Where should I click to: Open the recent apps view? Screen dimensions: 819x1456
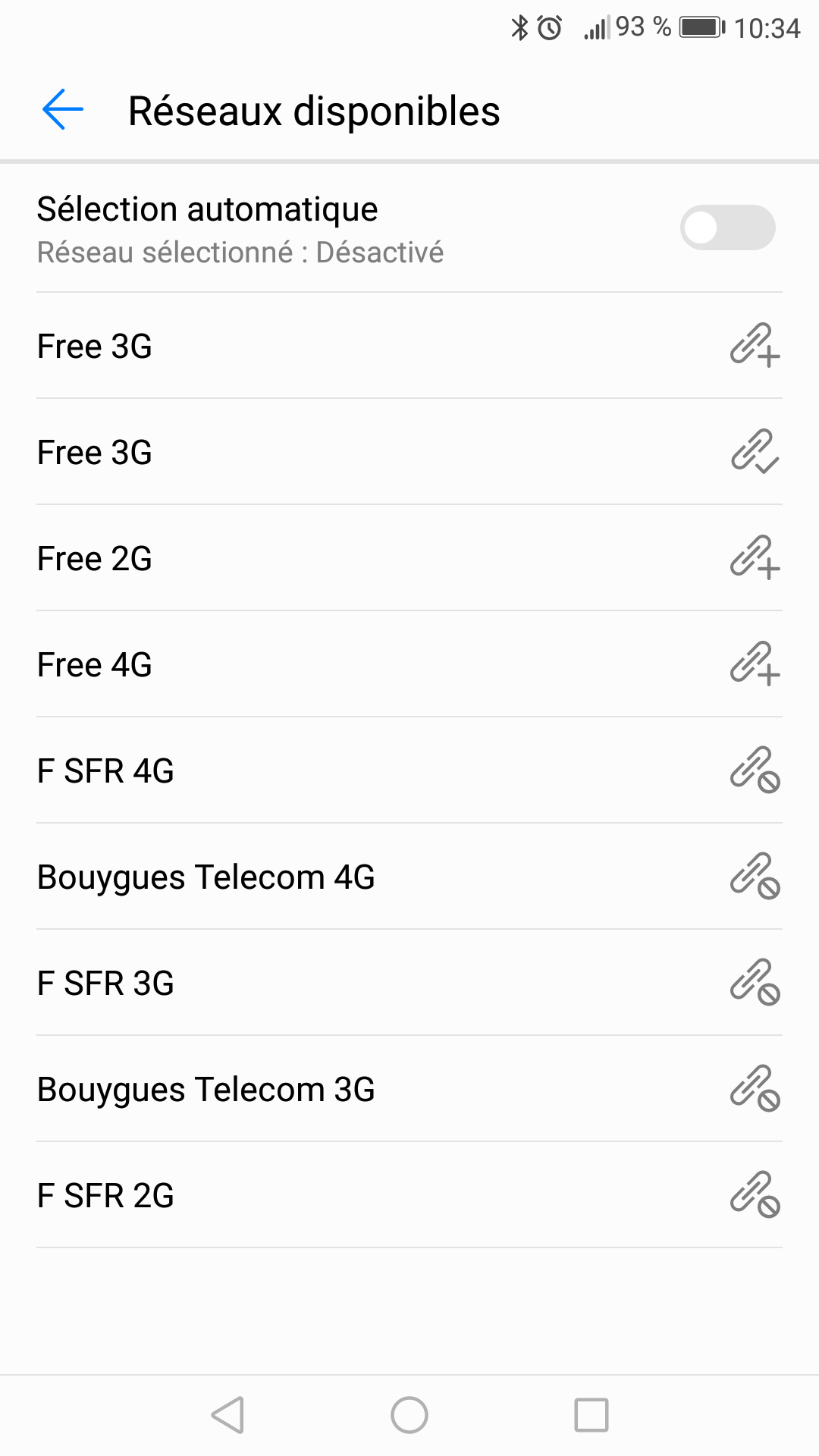point(591,1415)
